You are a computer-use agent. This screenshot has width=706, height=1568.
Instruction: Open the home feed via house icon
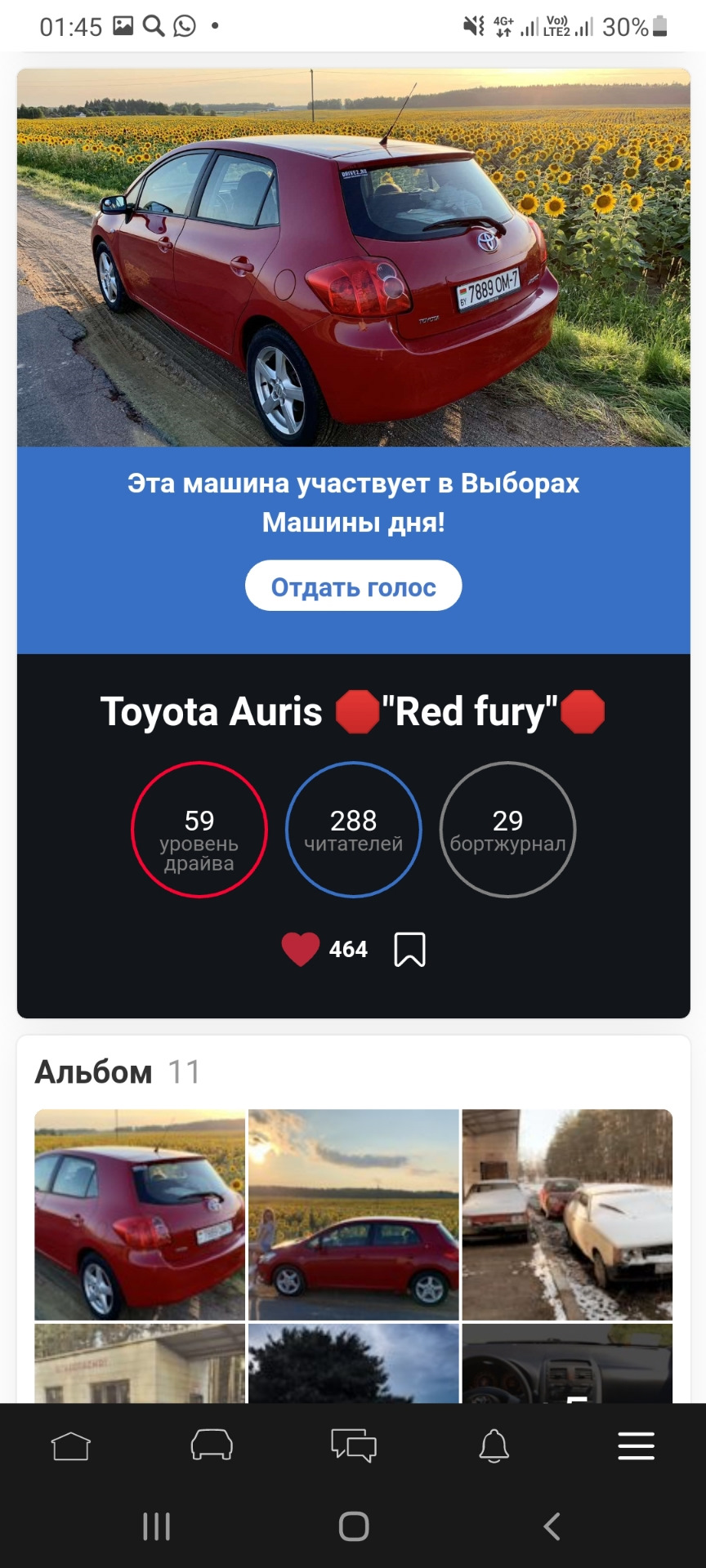pos(70,1445)
